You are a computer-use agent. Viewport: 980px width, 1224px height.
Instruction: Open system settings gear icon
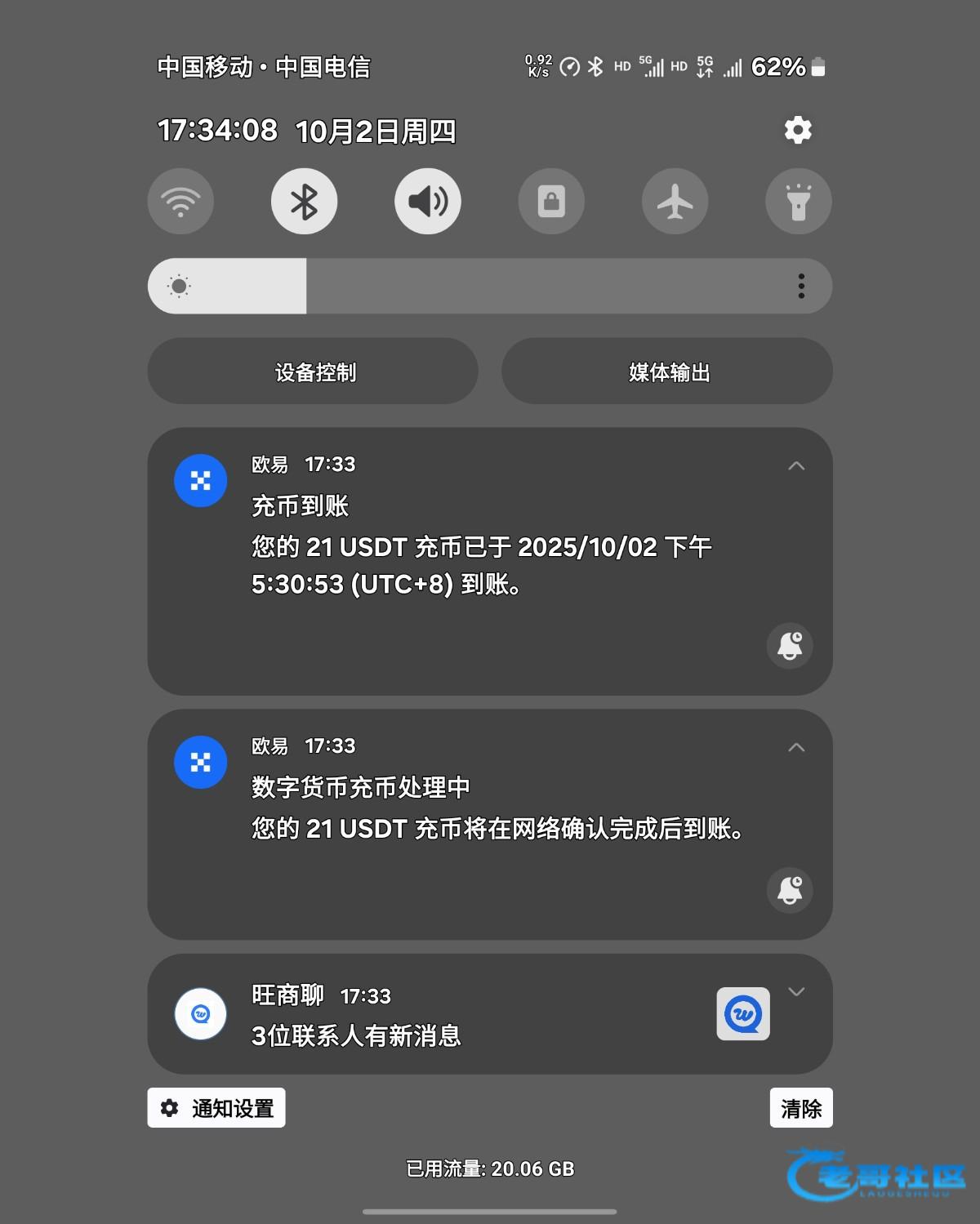tap(797, 130)
